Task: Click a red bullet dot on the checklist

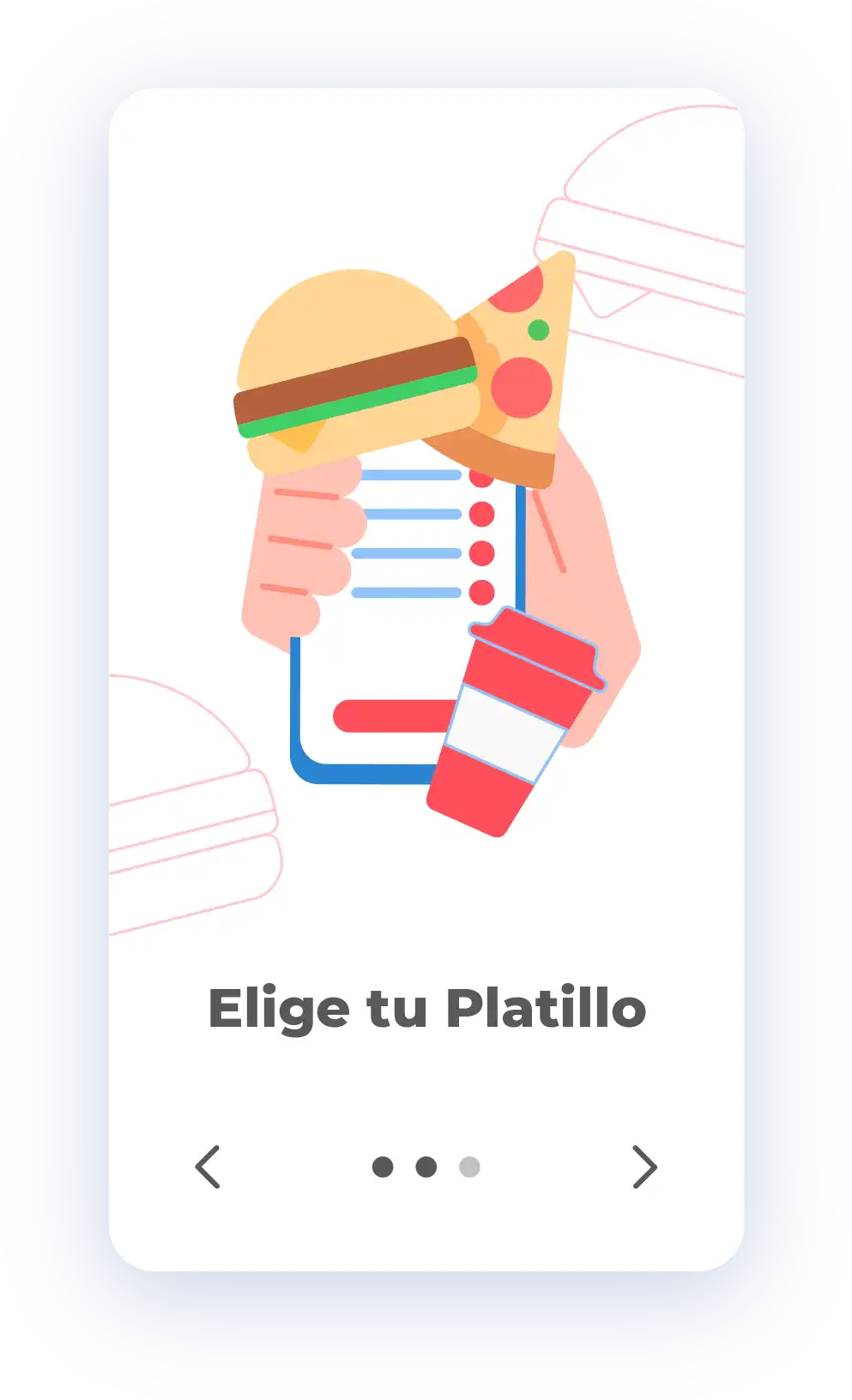Action: coord(480,515)
